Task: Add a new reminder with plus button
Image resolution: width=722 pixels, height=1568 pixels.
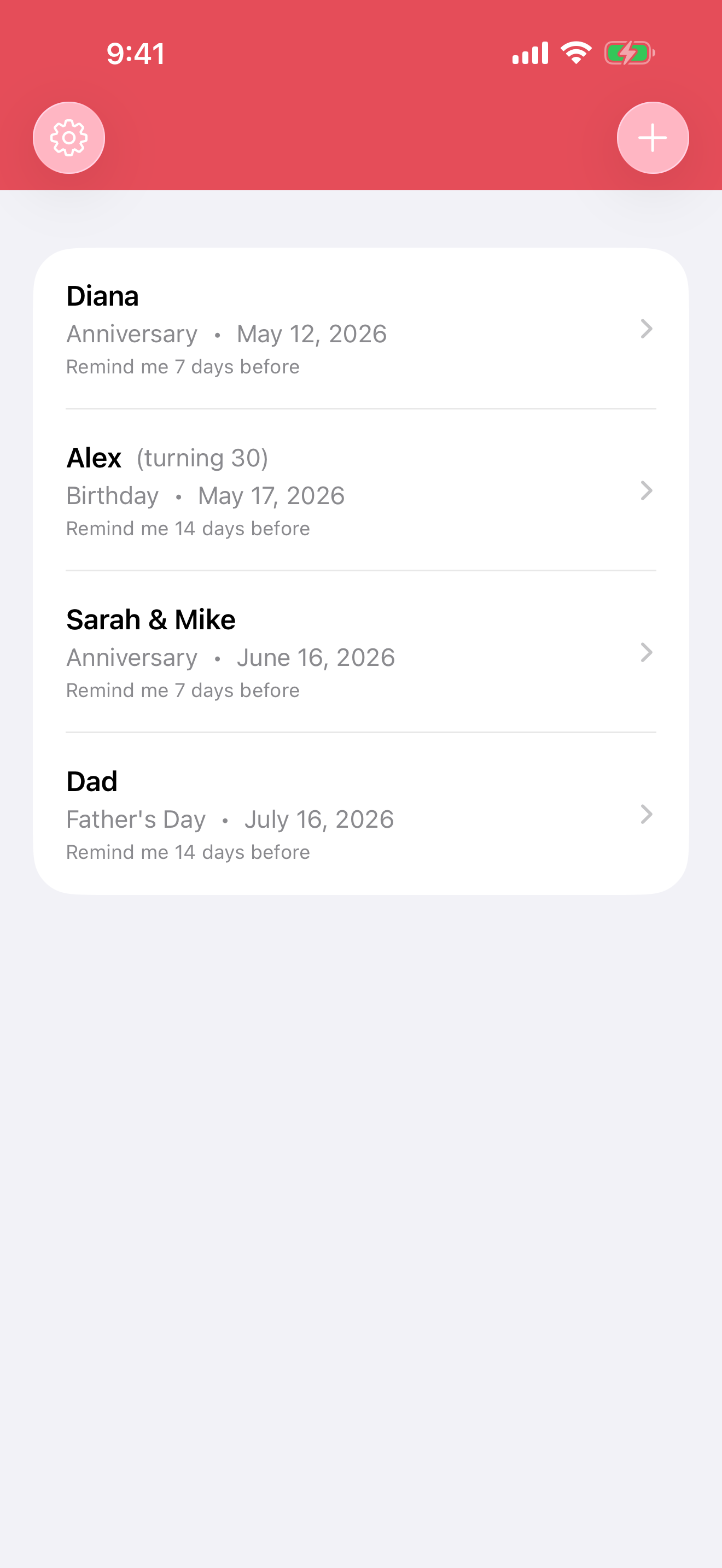Action: tap(652, 138)
